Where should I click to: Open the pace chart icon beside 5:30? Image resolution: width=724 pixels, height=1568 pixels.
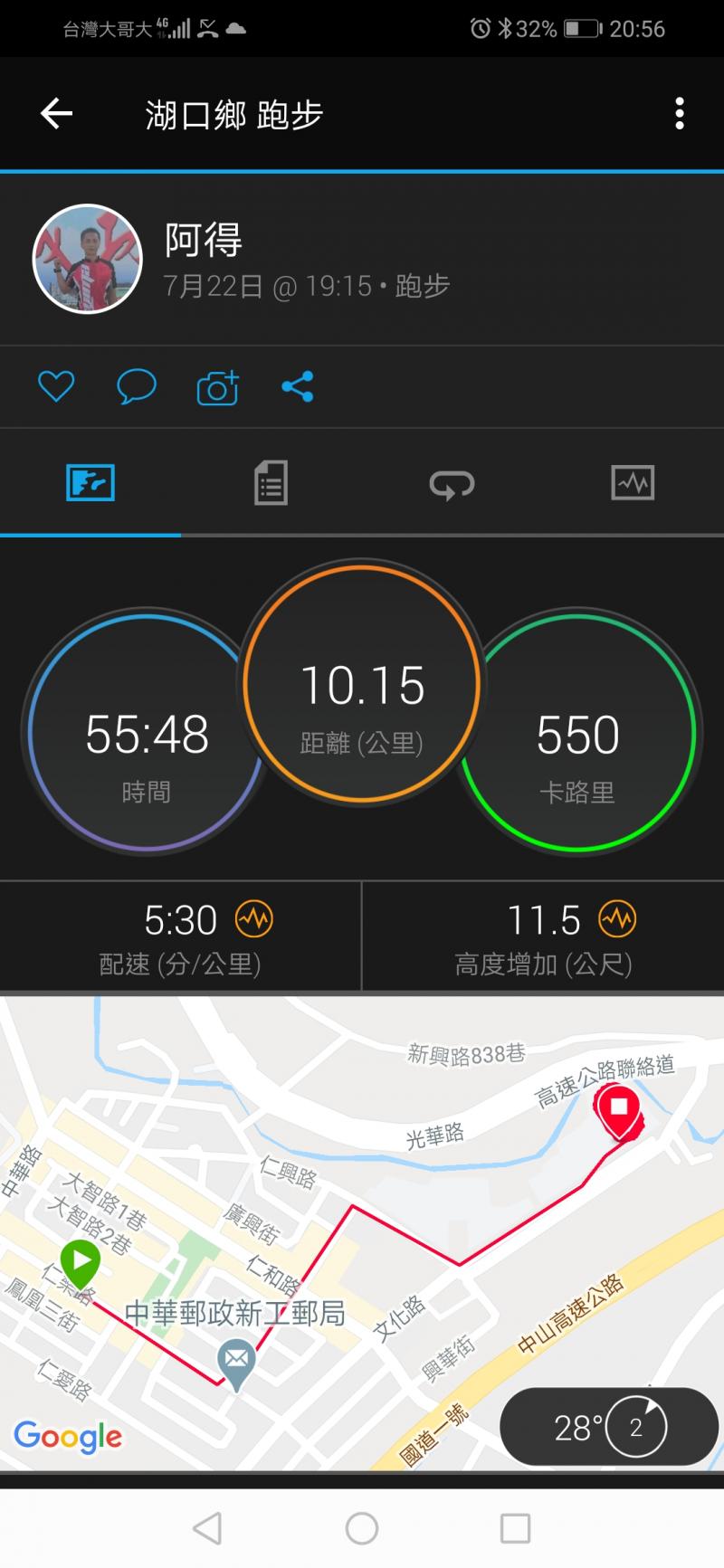point(254,919)
